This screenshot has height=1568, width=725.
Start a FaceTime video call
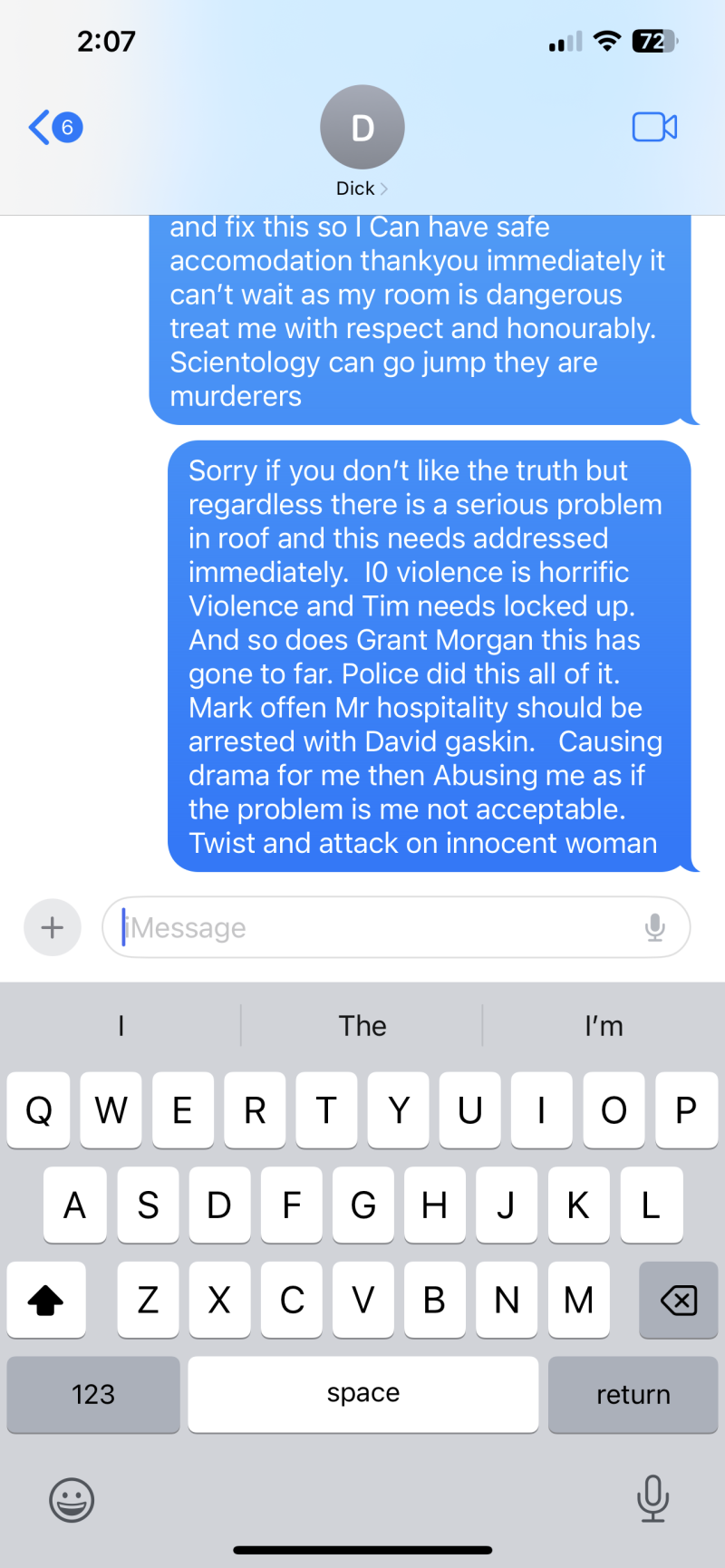(654, 127)
